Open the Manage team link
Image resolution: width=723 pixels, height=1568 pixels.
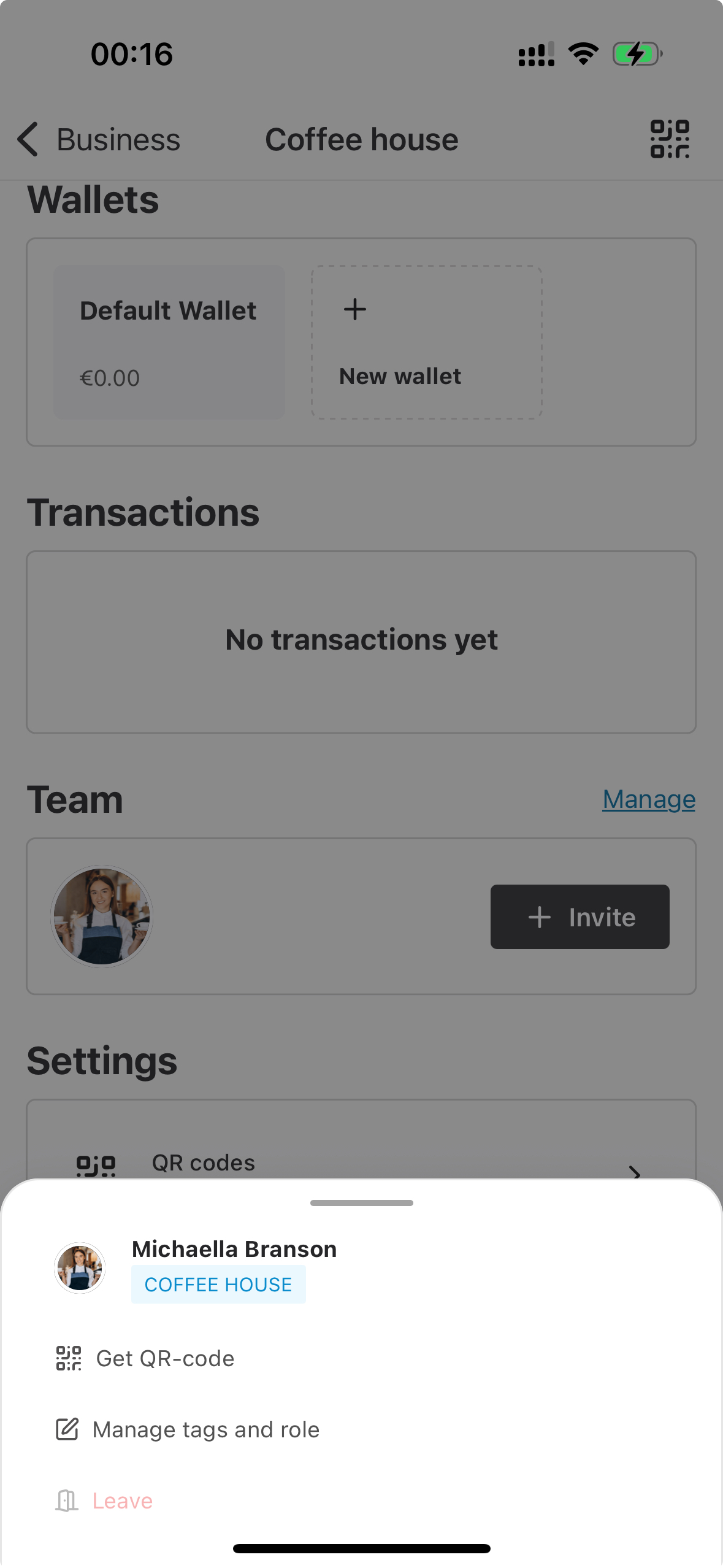(x=648, y=799)
